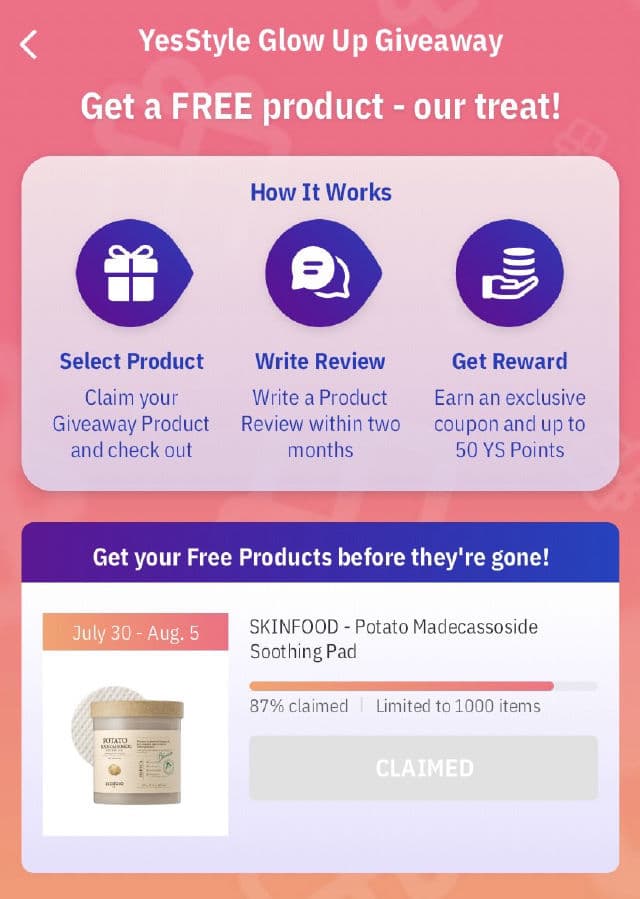Open the SKINFOOD Potato Soothing Pad product image

(x=135, y=742)
